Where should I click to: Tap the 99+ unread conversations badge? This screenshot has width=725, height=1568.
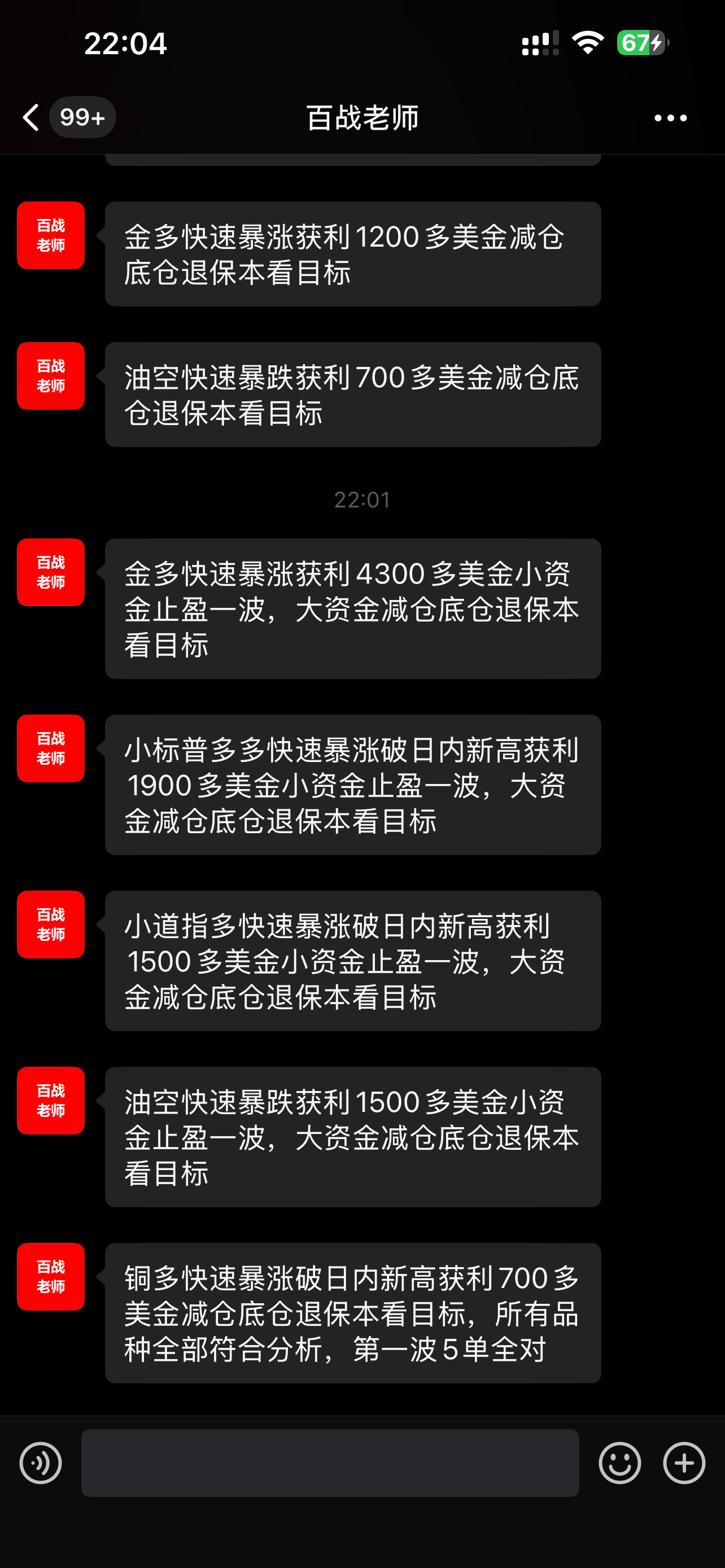click(x=82, y=117)
